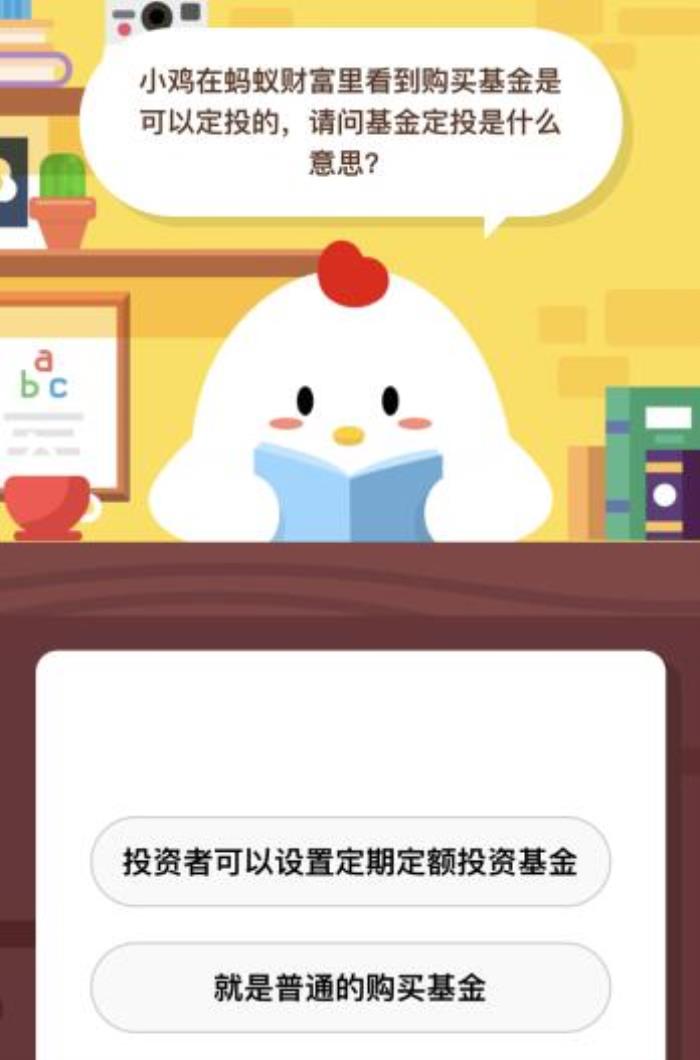Viewport: 700px width, 1060px height.
Task: Select answer 投资者可以设置定期定额投资基金
Action: coord(350,862)
